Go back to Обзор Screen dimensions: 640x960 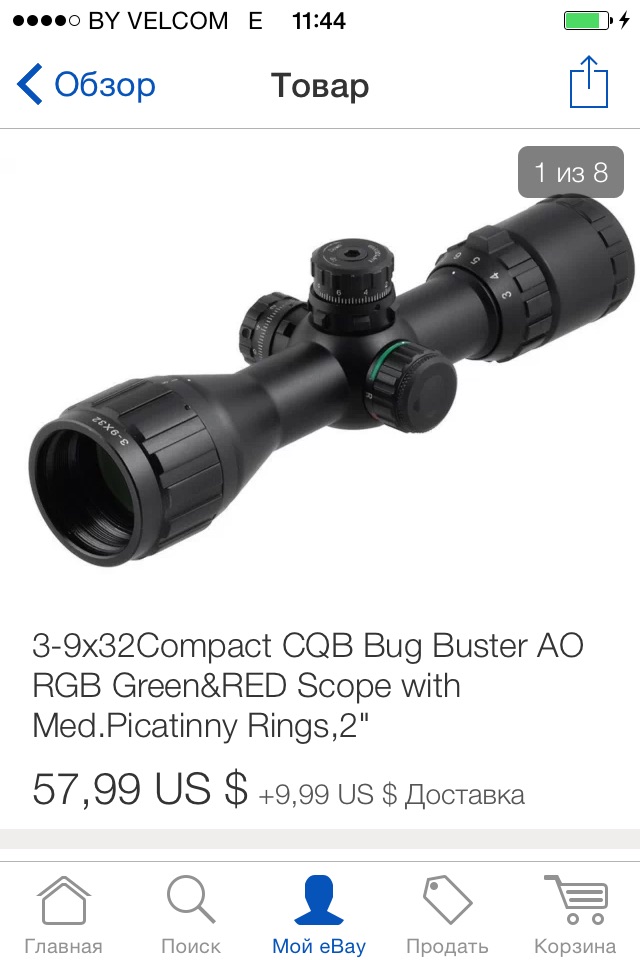(87, 85)
